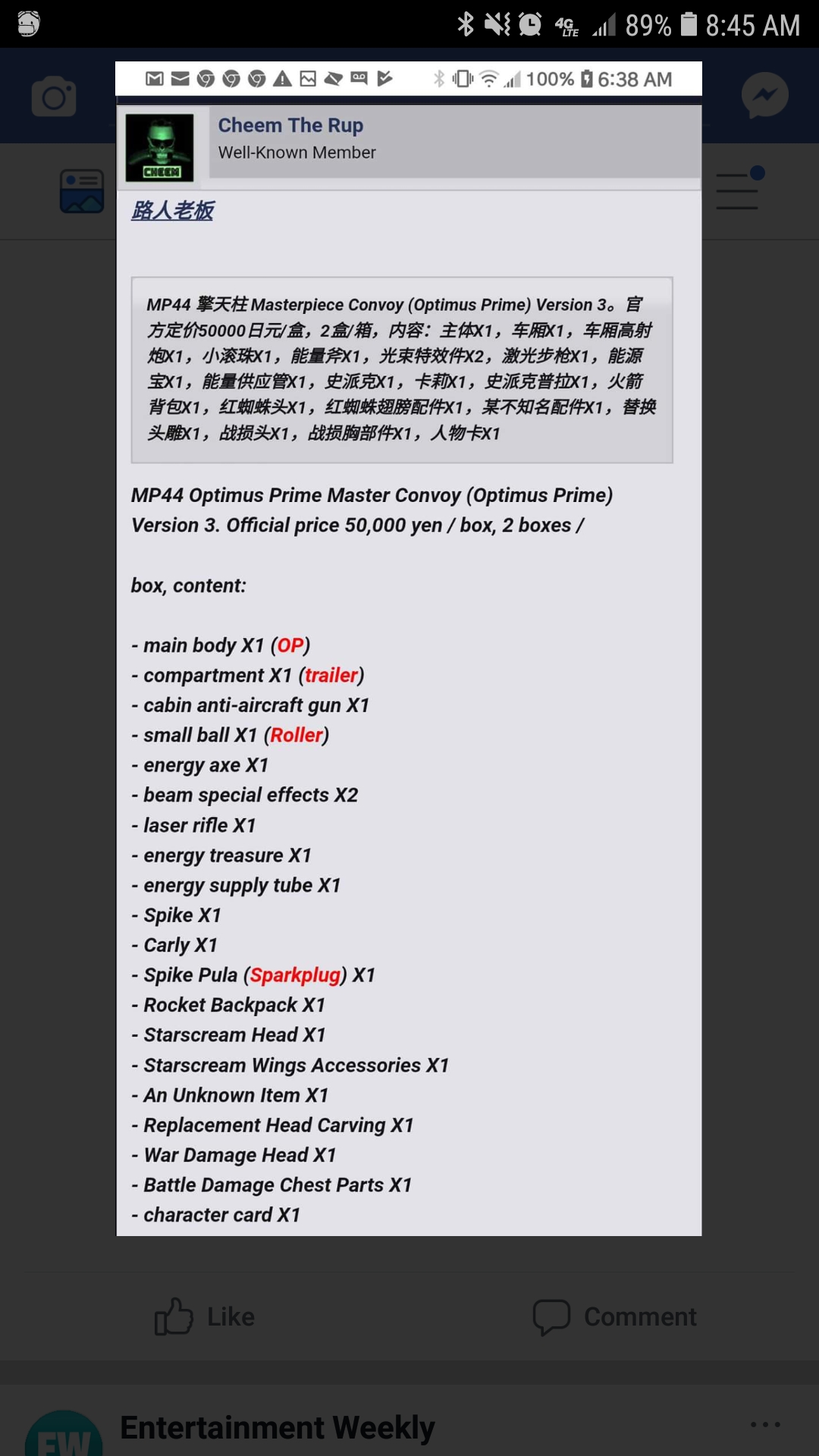Open Messenger chats
The width and height of the screenshot is (819, 1456).
(x=764, y=96)
